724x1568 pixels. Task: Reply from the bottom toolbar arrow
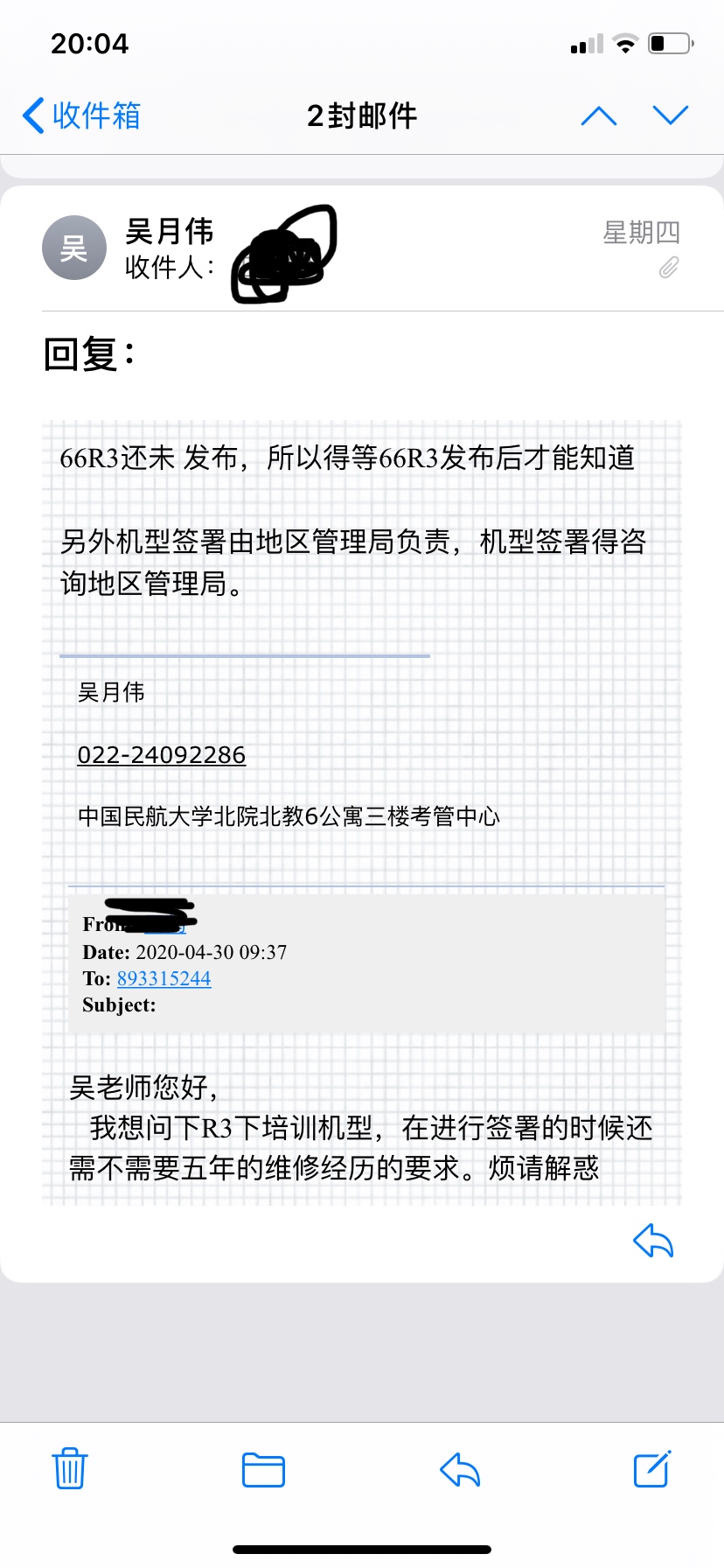click(x=460, y=1469)
